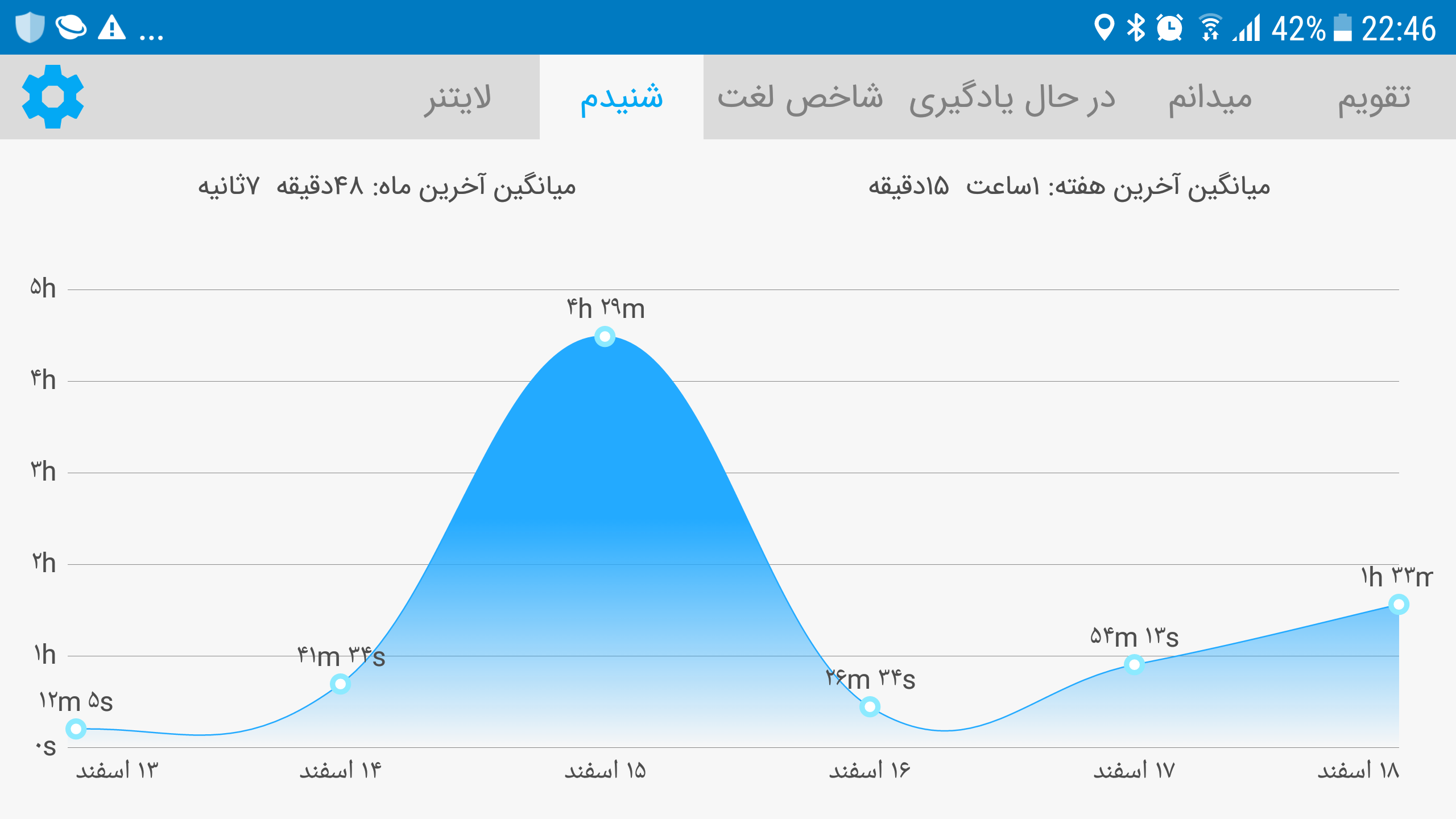Tap the ۱۲m ۵s point for ۱۳ اسفند
Image resolution: width=1456 pixels, height=819 pixels.
(x=76, y=729)
